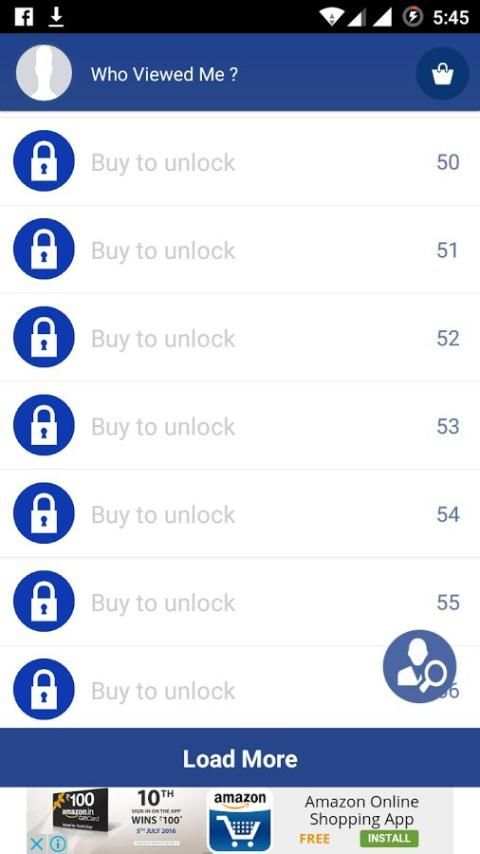The height and width of the screenshot is (854, 480).
Task: Open the shopping basket icon
Action: click(x=442, y=74)
